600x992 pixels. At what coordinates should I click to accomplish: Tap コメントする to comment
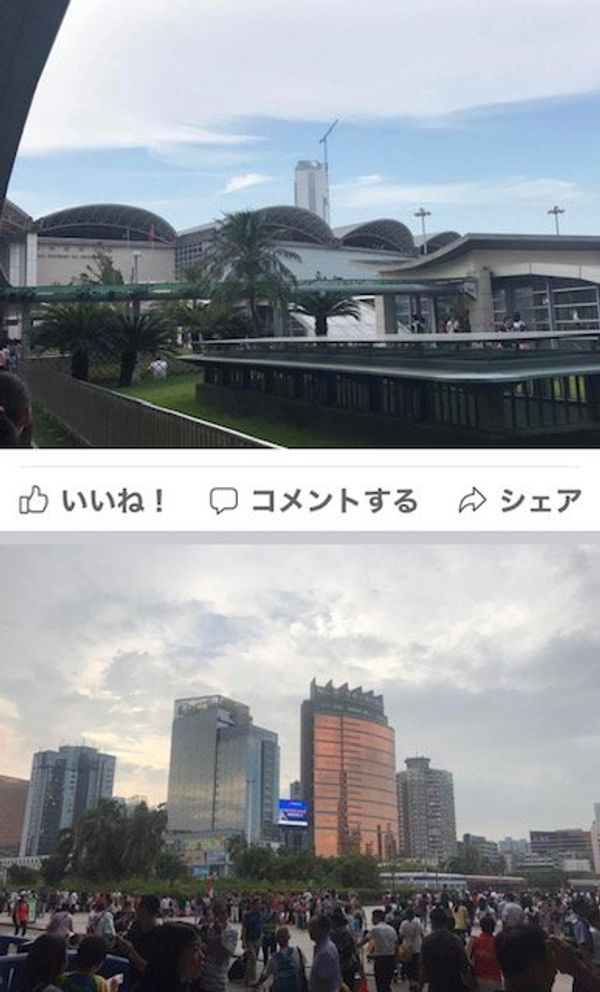(x=313, y=501)
